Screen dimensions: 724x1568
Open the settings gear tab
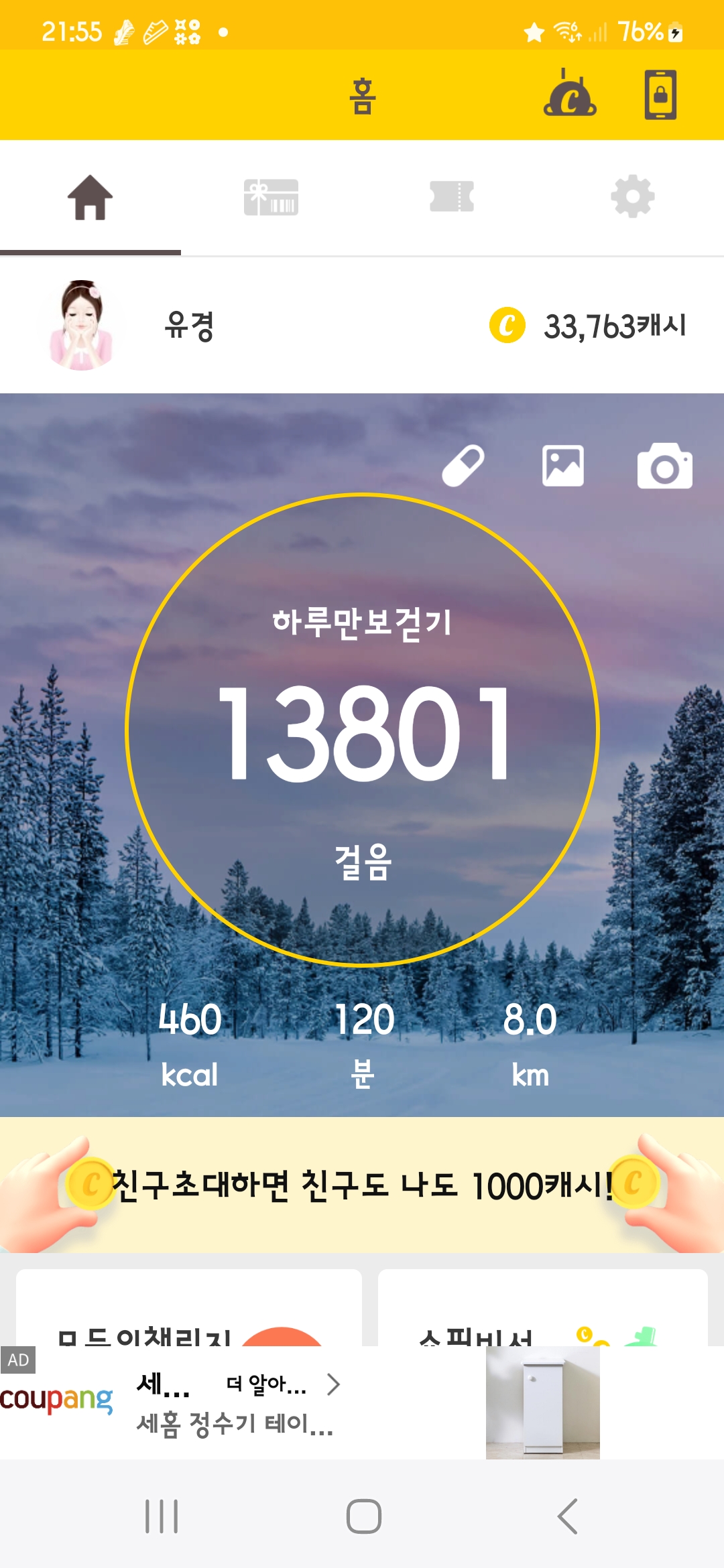[x=632, y=197]
